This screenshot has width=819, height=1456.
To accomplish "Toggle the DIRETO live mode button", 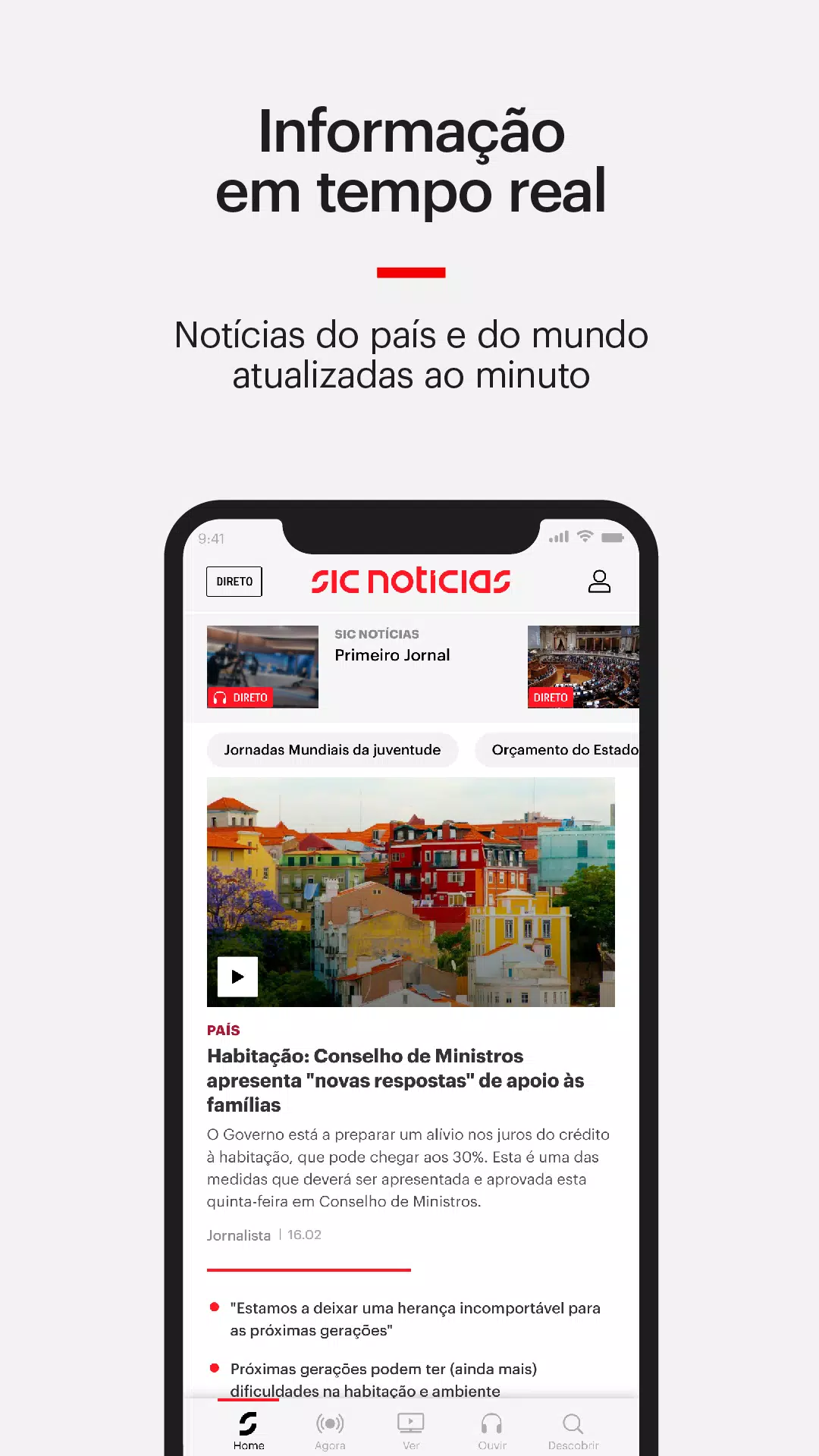I will 234,582.
